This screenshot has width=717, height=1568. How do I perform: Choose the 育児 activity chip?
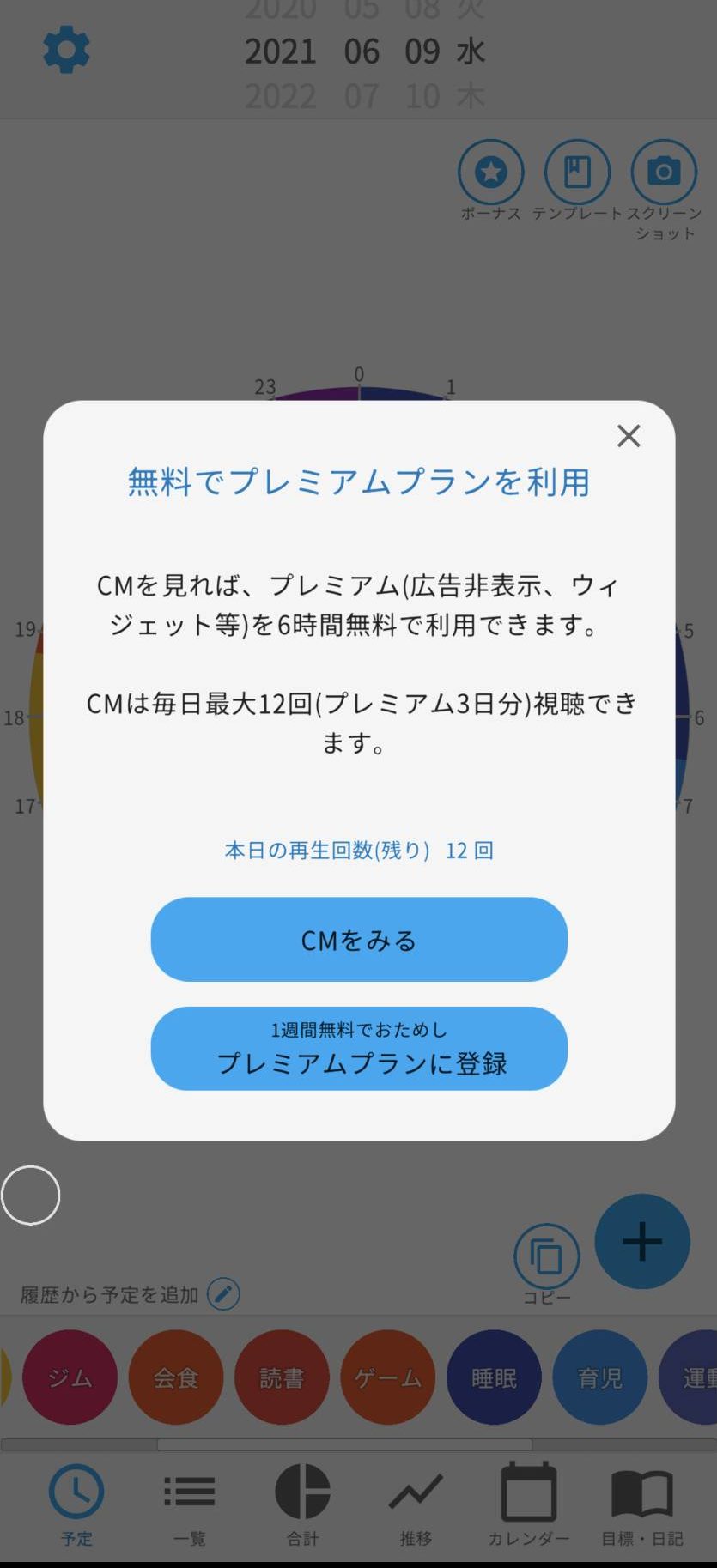[599, 1377]
